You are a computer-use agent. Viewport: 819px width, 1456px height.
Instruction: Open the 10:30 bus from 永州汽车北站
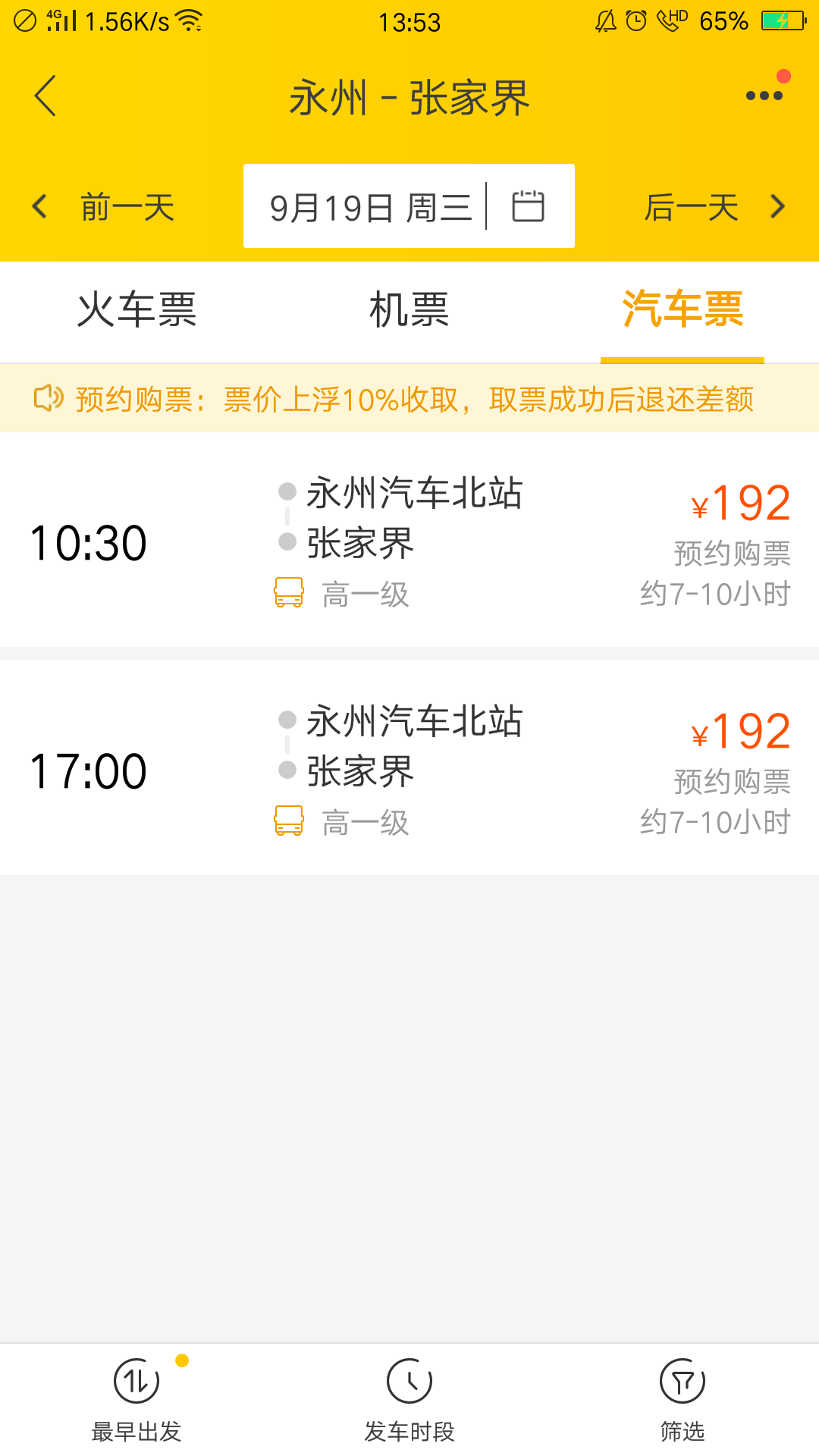click(x=409, y=541)
